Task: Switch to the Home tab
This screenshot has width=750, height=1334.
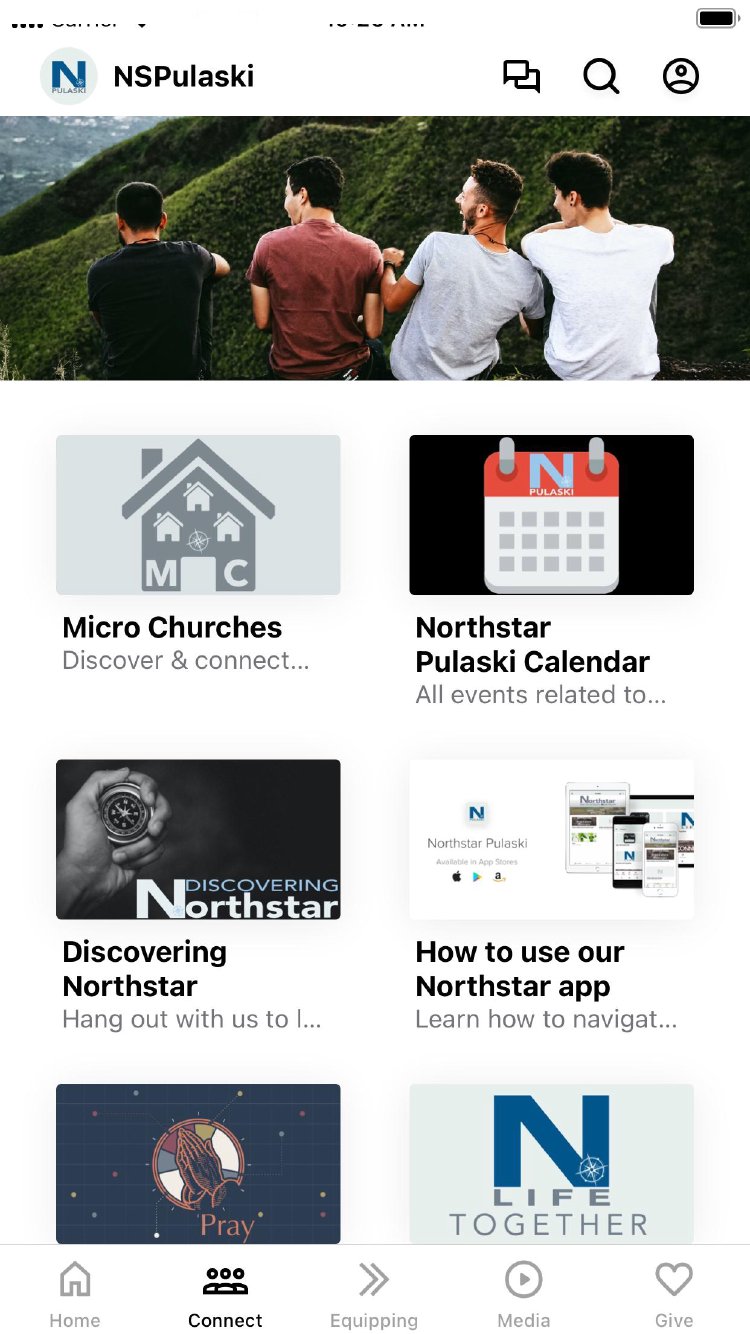Action: [x=75, y=1295]
